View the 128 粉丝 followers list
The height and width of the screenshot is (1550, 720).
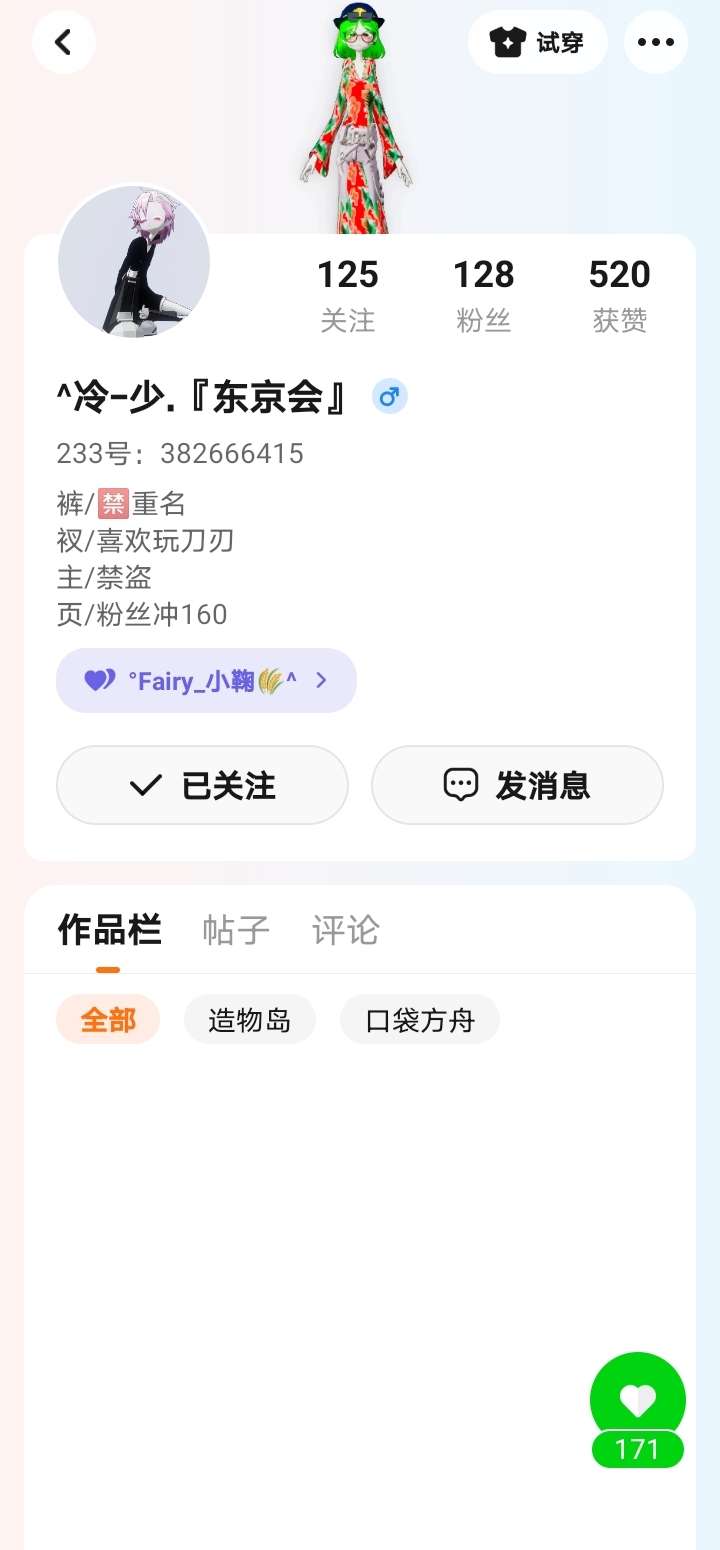tap(484, 294)
